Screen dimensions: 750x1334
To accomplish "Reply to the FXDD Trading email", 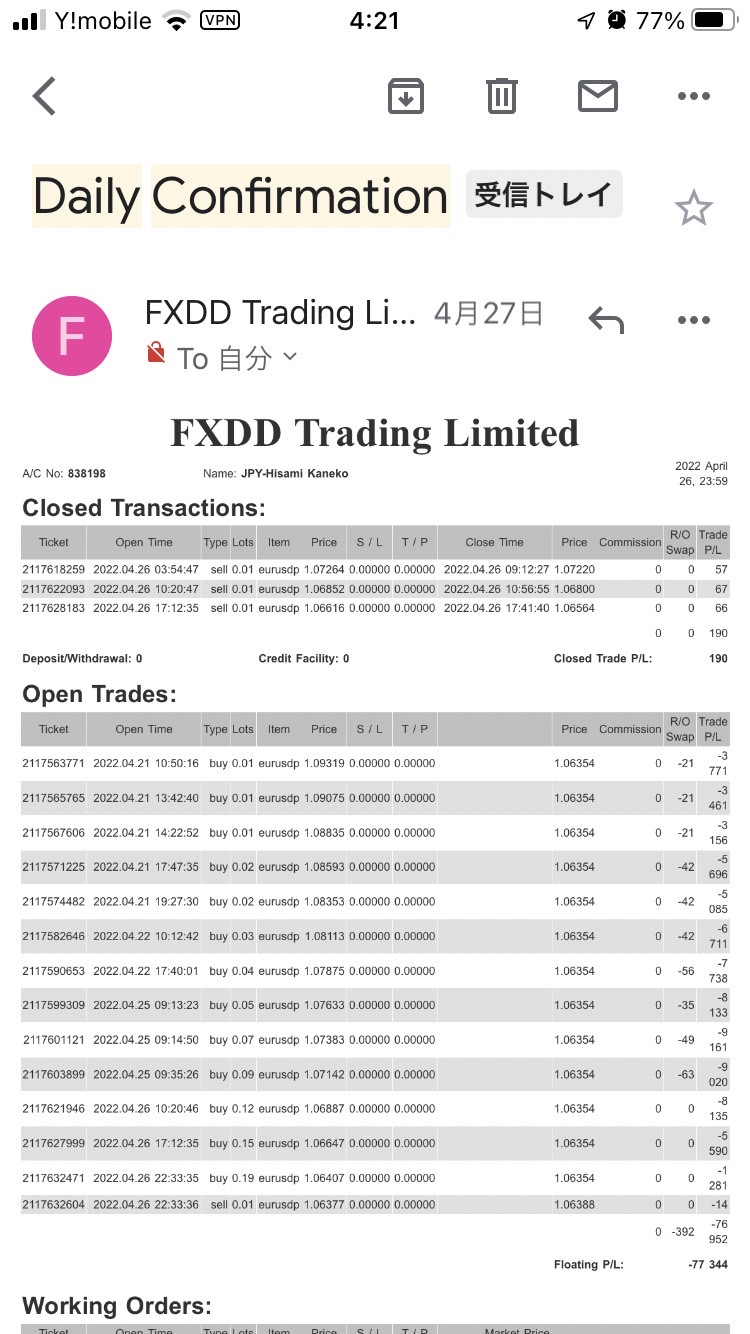I will click(x=606, y=320).
